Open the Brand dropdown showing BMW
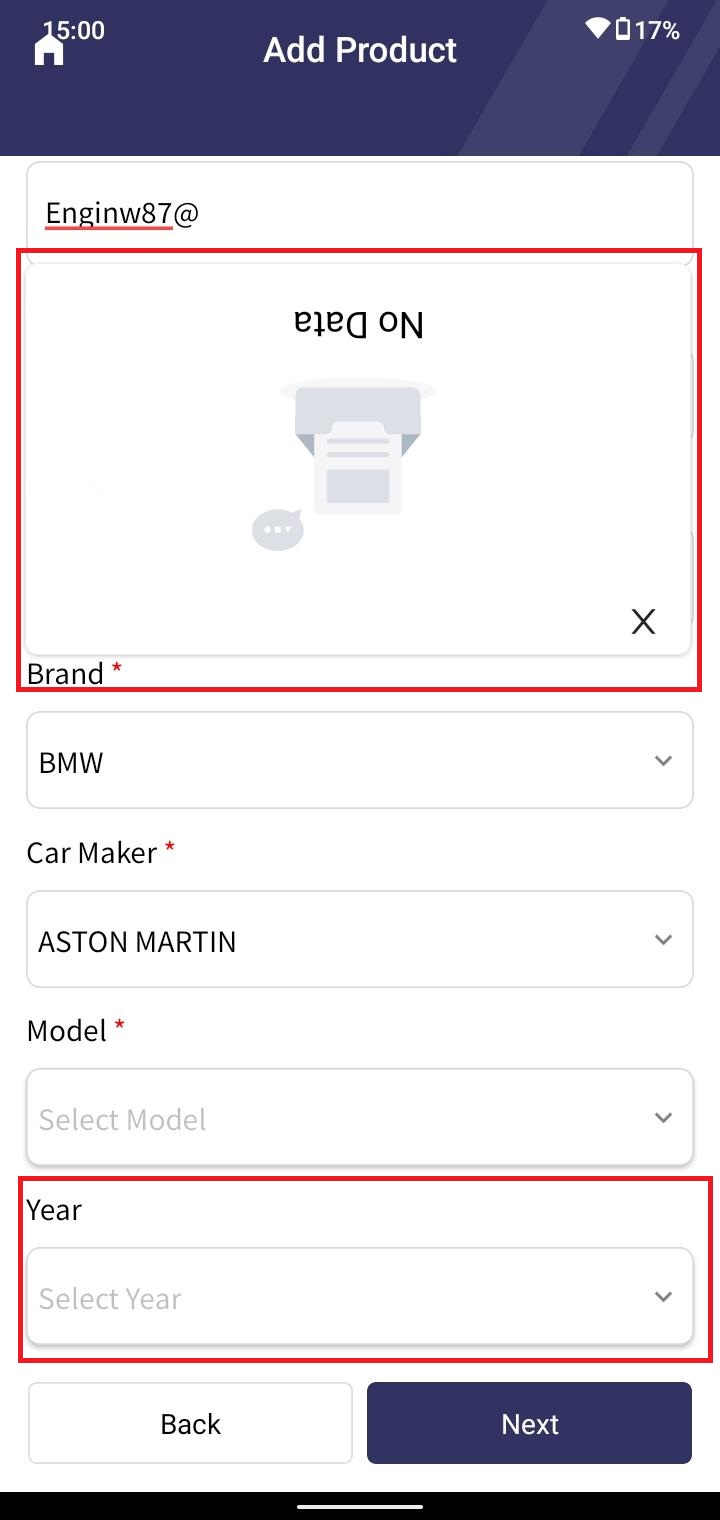This screenshot has width=720, height=1520. pos(360,760)
